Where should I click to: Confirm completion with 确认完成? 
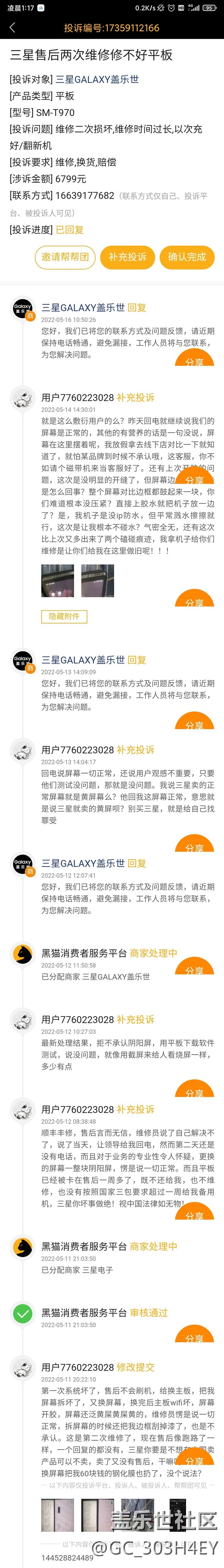(x=187, y=257)
